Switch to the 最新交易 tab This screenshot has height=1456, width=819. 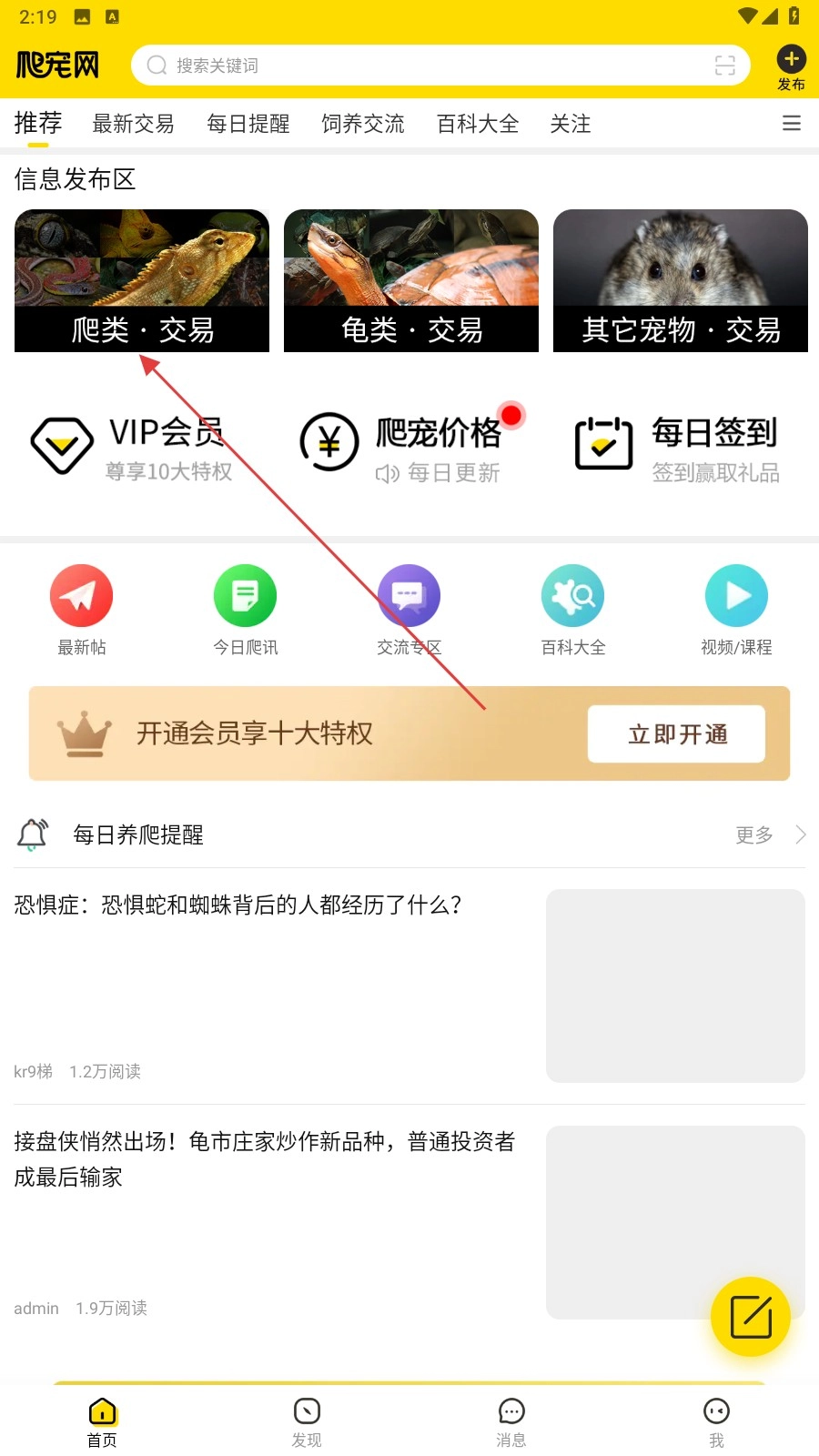(133, 124)
